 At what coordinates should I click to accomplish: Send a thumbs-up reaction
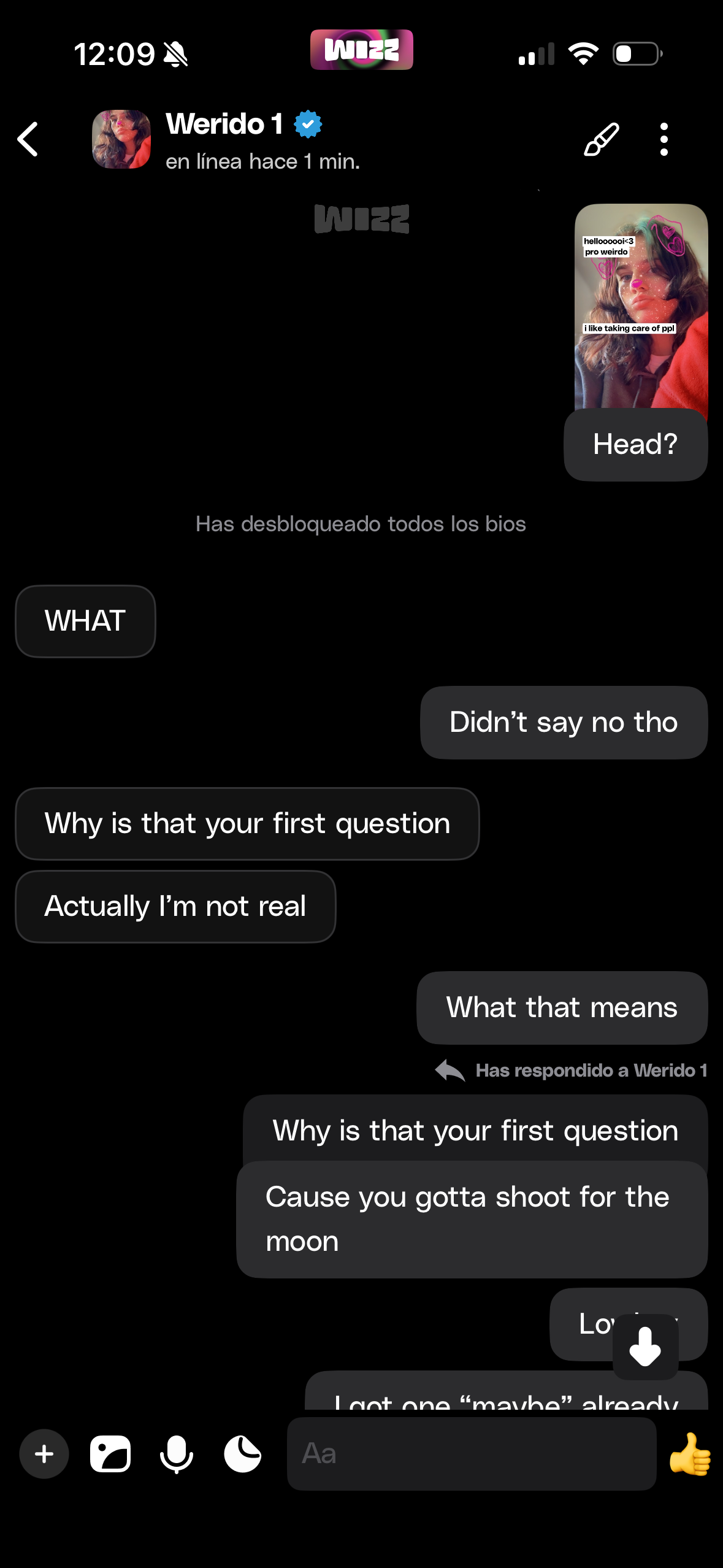690,1454
